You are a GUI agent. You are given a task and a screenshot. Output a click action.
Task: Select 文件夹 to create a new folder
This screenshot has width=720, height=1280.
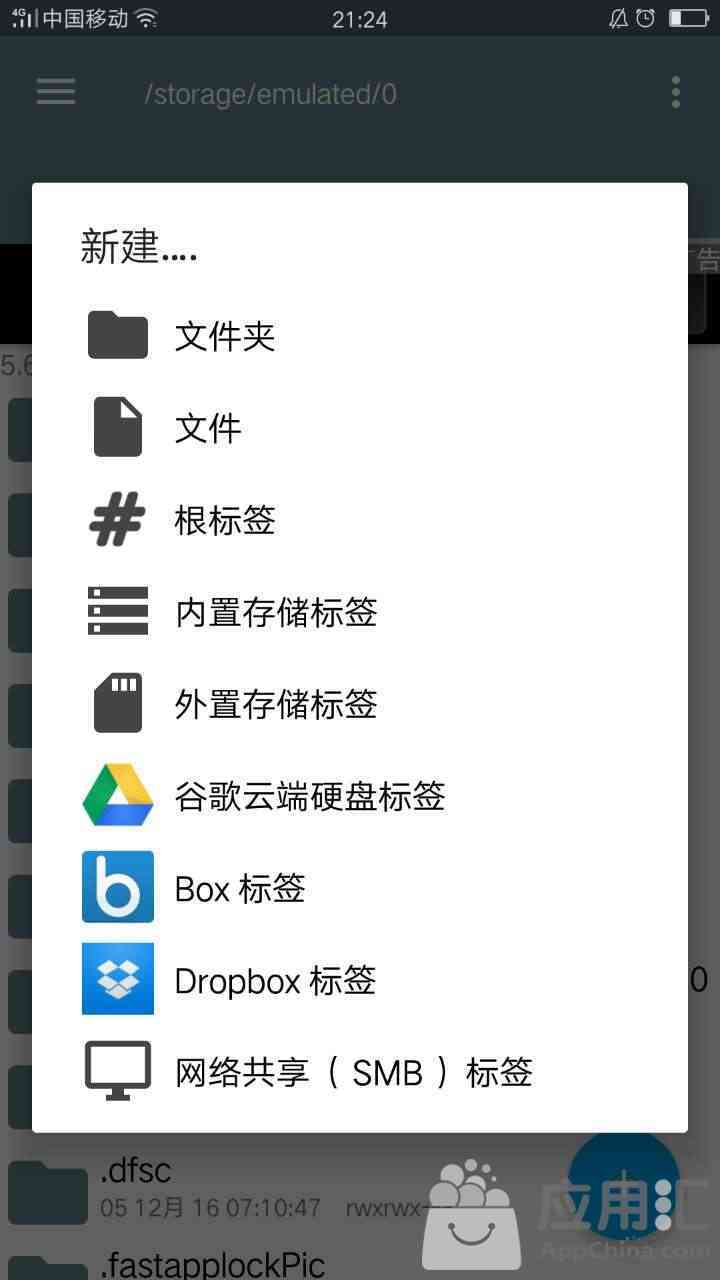pyautogui.click(x=360, y=336)
